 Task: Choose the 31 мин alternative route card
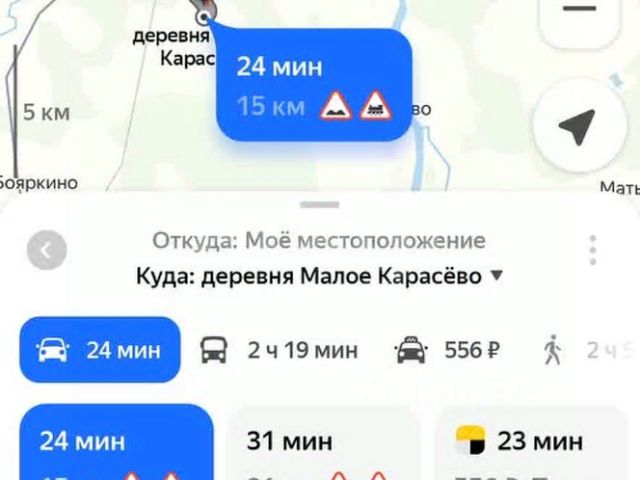point(324,444)
